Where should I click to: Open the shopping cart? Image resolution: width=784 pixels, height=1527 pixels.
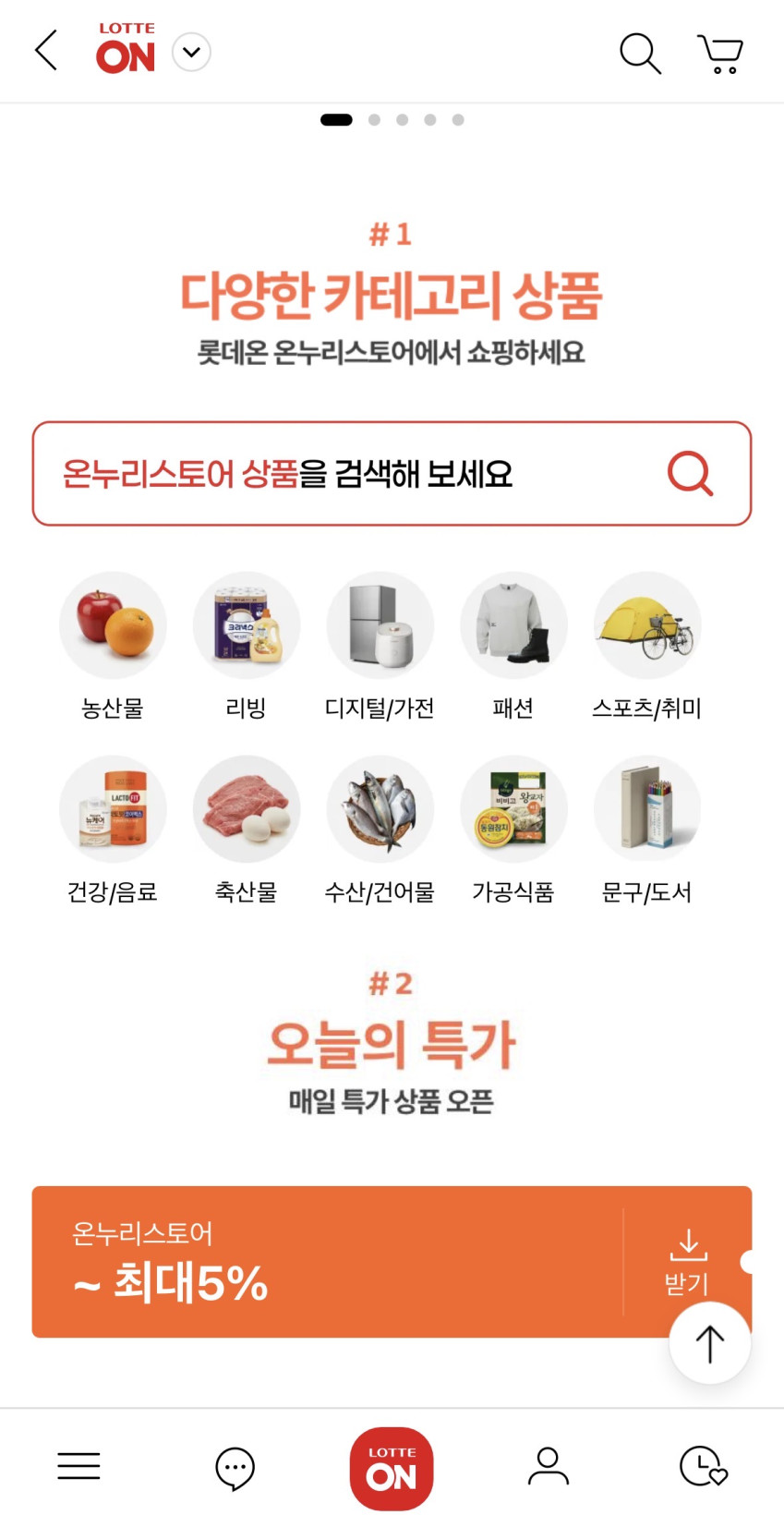(720, 54)
